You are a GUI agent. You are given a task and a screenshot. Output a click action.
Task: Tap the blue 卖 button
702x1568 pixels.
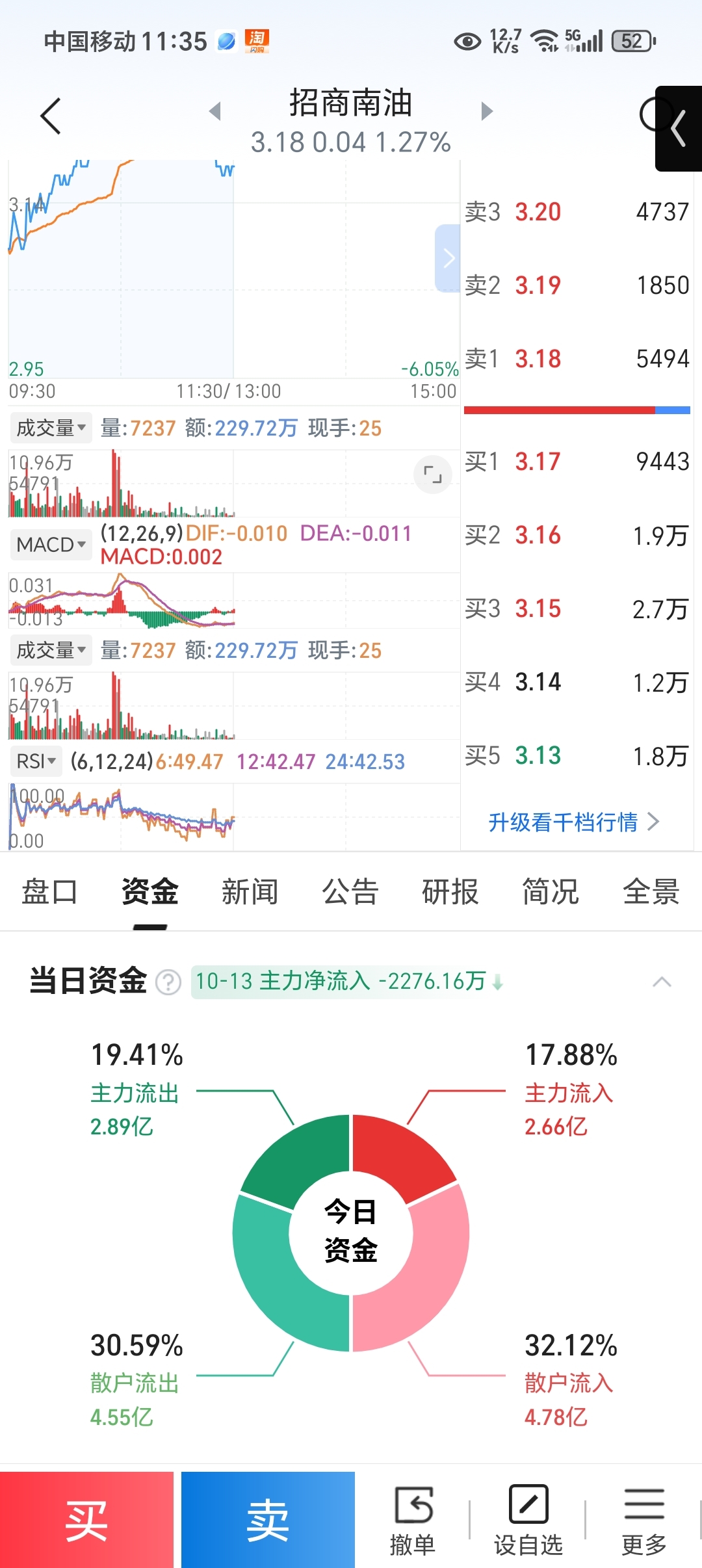[x=268, y=1520]
